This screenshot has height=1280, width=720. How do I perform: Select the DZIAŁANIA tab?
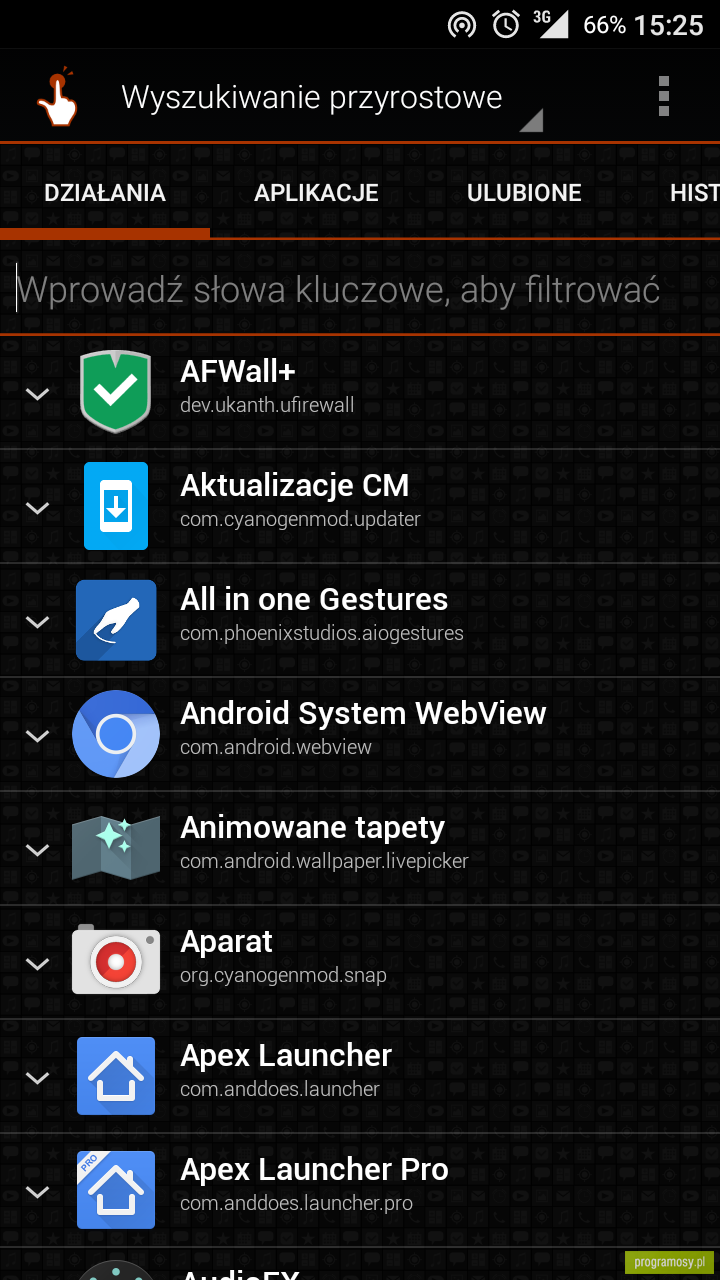pyautogui.click(x=105, y=193)
